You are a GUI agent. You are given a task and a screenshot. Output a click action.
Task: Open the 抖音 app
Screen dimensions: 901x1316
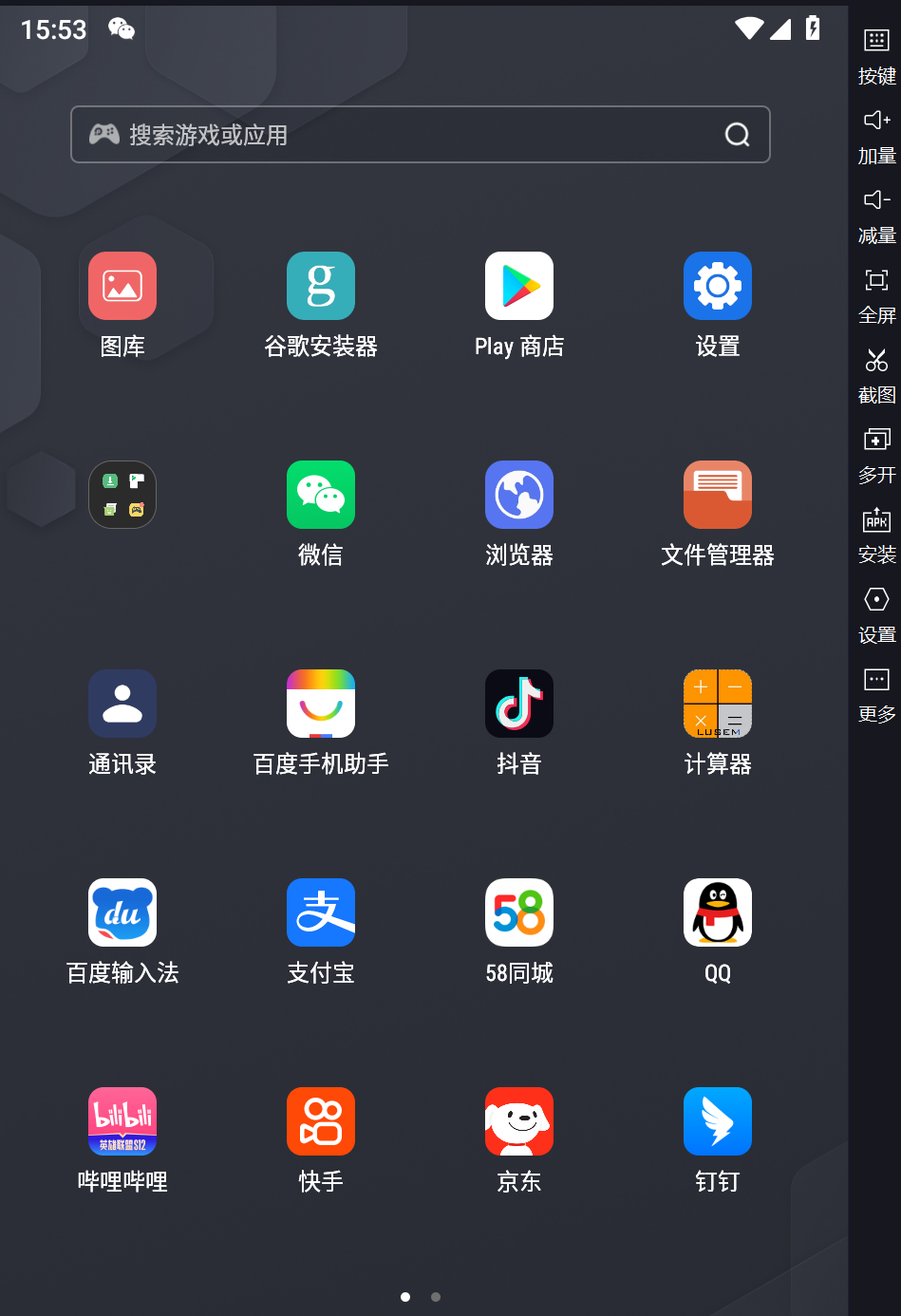(x=519, y=704)
